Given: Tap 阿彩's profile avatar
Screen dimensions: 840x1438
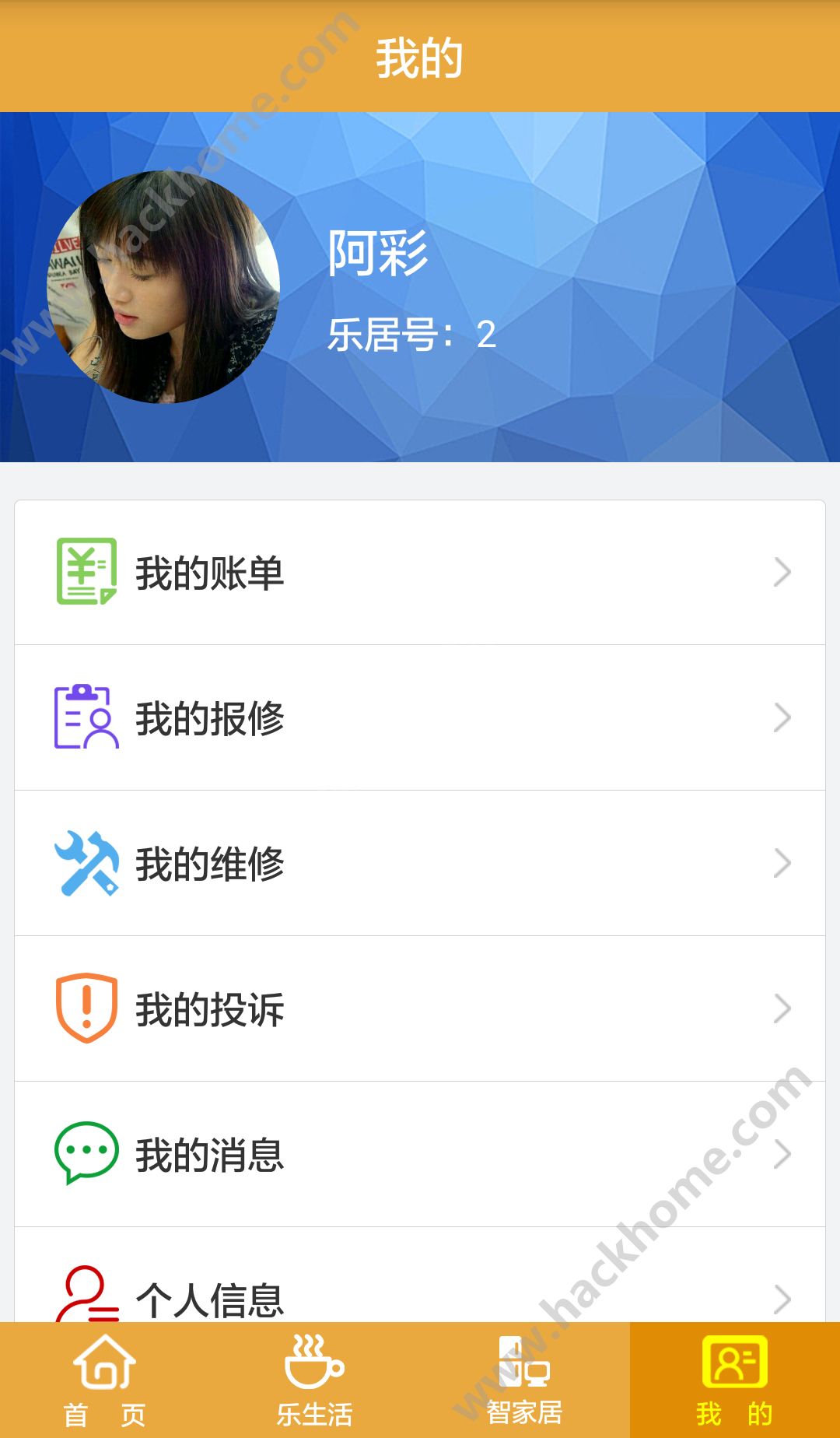Looking at the screenshot, I should tap(163, 287).
